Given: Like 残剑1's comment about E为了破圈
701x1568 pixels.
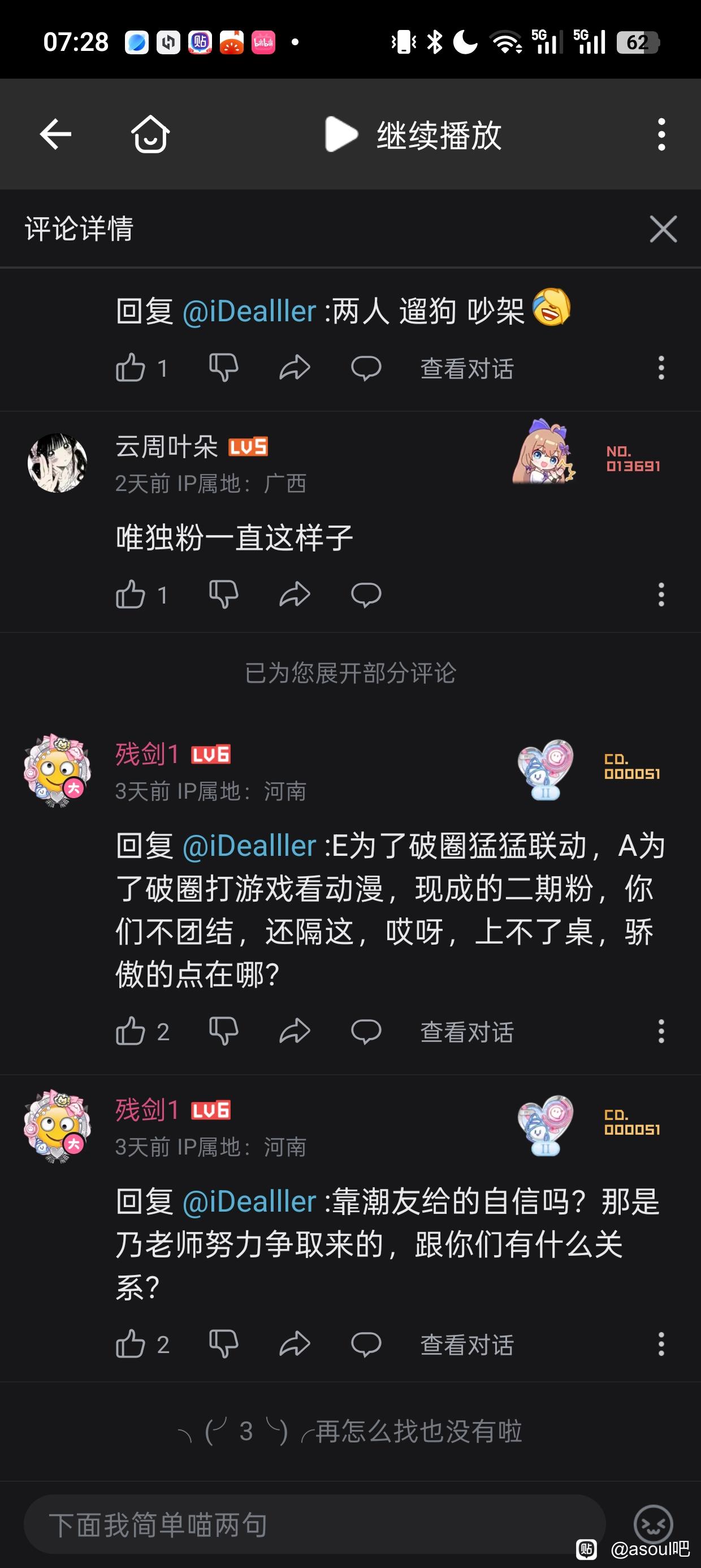Looking at the screenshot, I should (x=130, y=1031).
